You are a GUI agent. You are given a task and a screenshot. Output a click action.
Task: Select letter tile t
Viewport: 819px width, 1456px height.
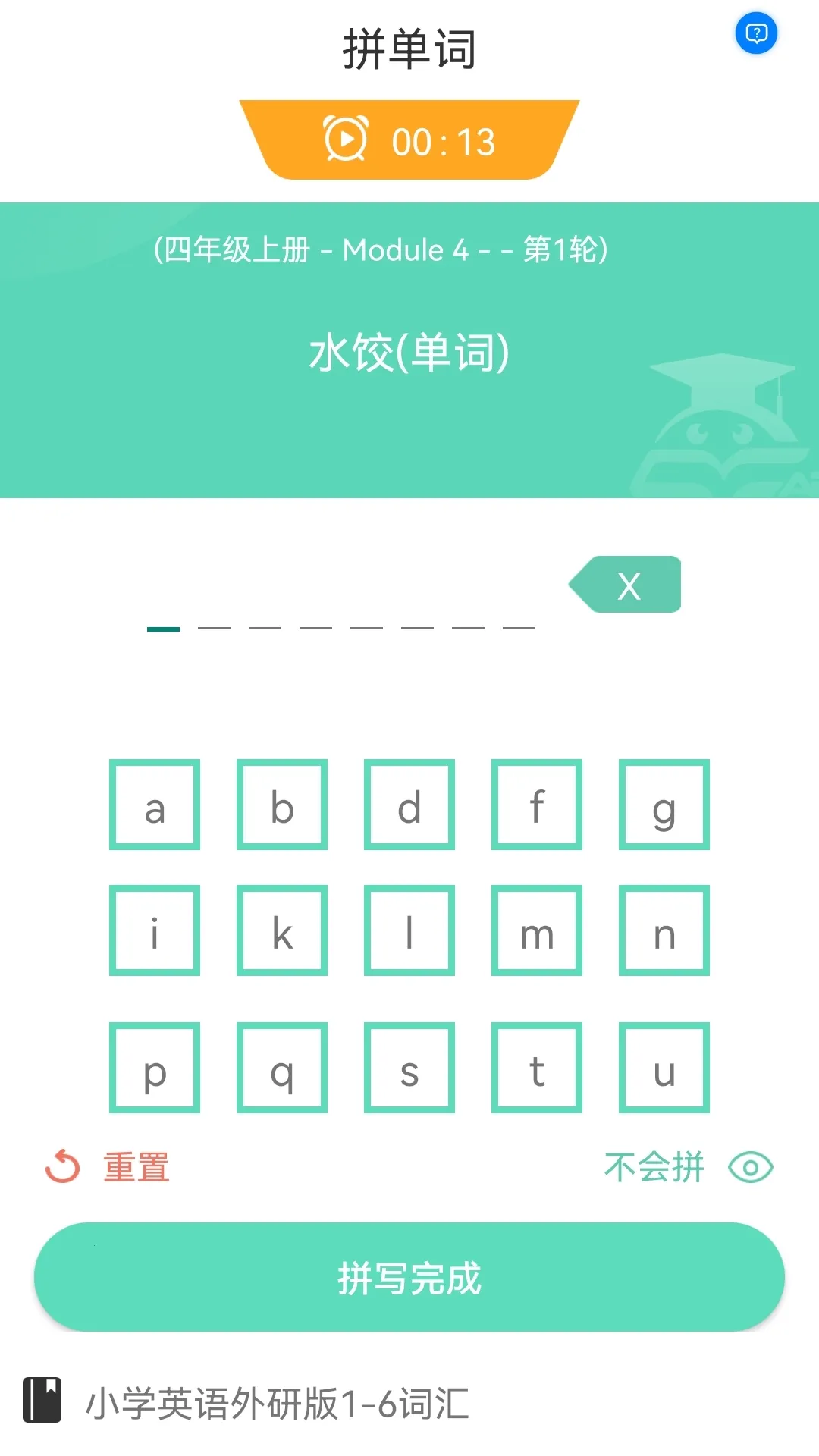point(537,1068)
